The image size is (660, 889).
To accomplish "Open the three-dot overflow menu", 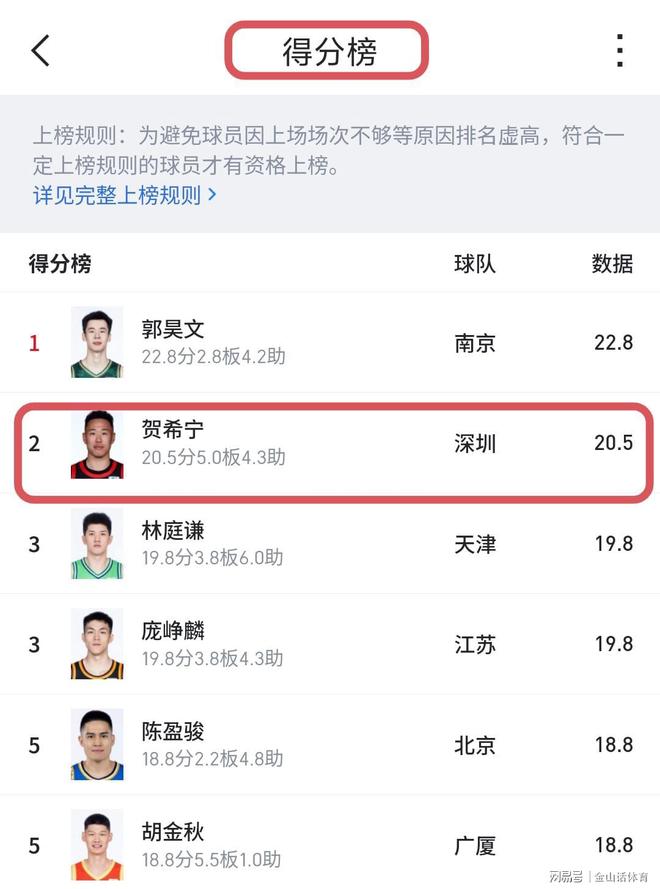I will 620,50.
